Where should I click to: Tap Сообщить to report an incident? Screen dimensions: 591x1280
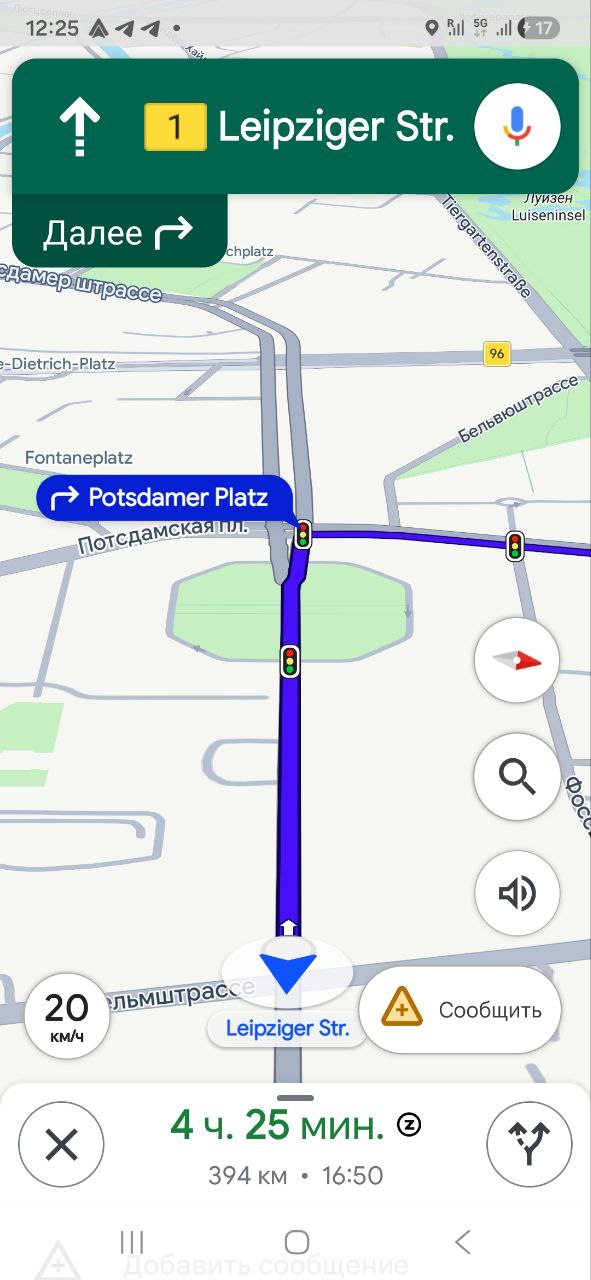tap(460, 1010)
